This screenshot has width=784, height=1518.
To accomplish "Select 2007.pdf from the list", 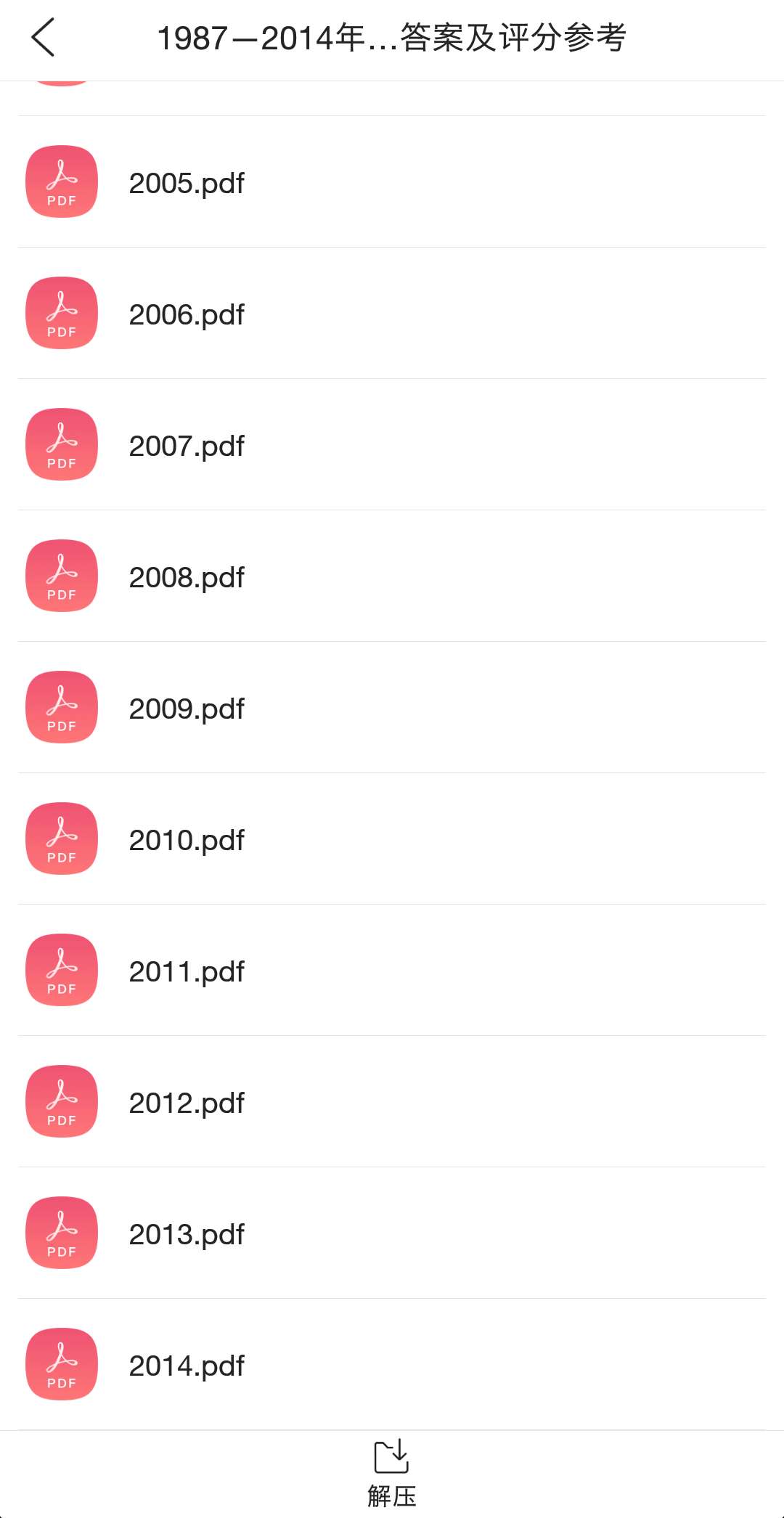I will click(187, 446).
